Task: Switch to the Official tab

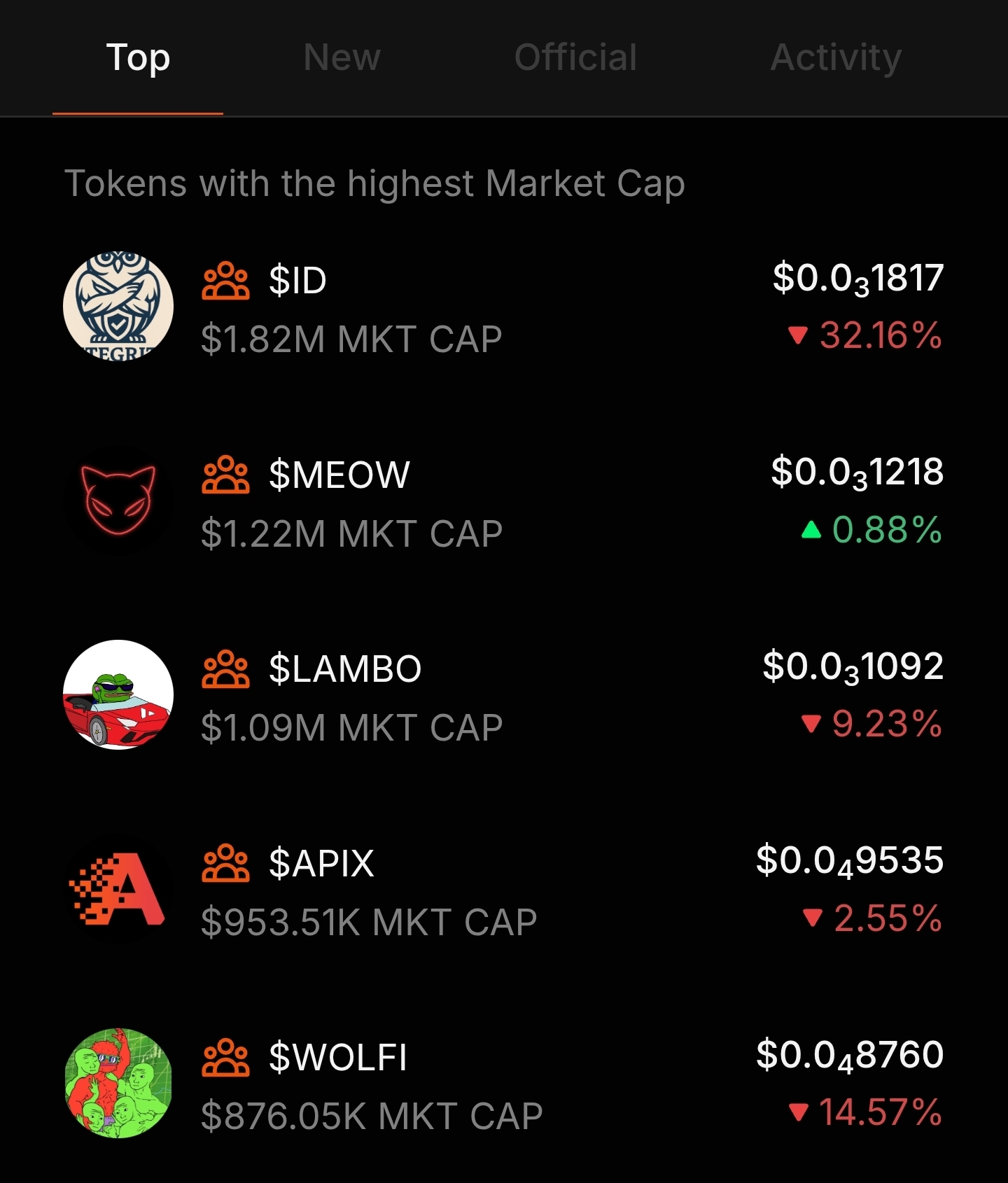Action: click(575, 57)
